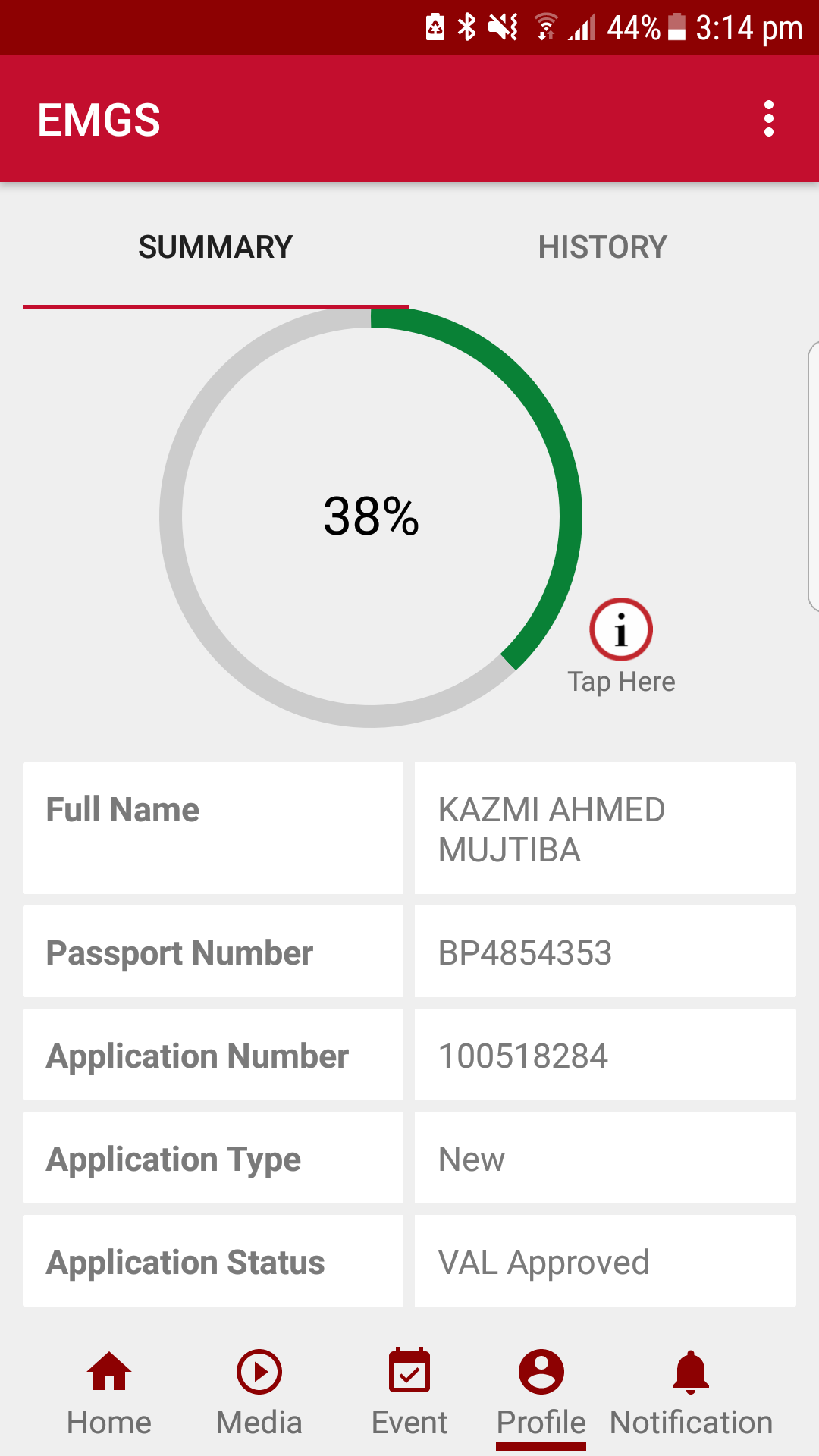The height and width of the screenshot is (1456, 819).
Task: Go to the Home tab
Action: coord(109,1394)
